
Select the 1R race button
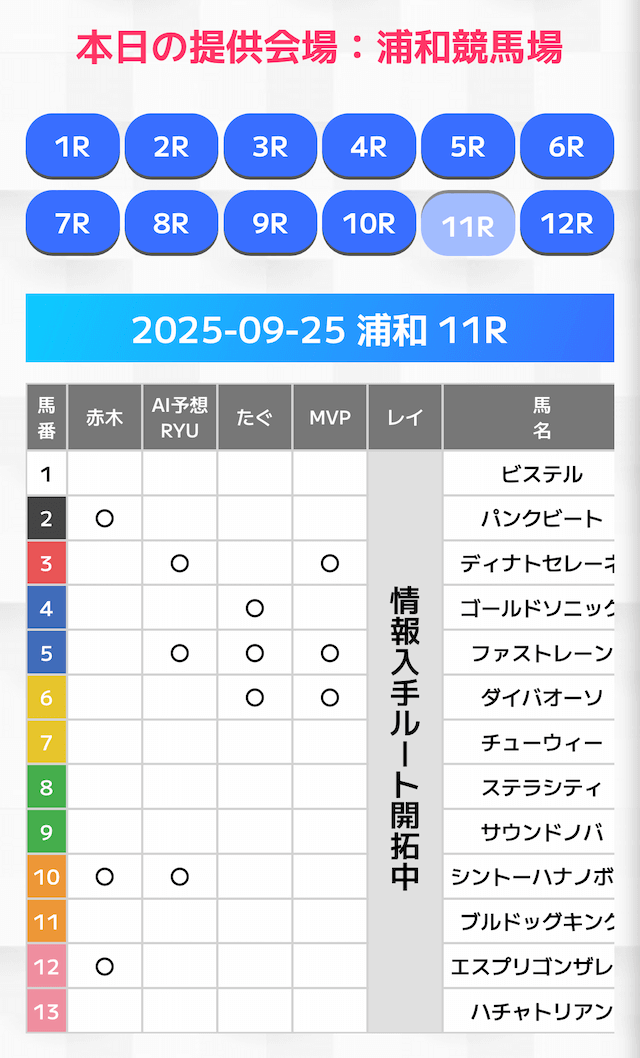72,146
